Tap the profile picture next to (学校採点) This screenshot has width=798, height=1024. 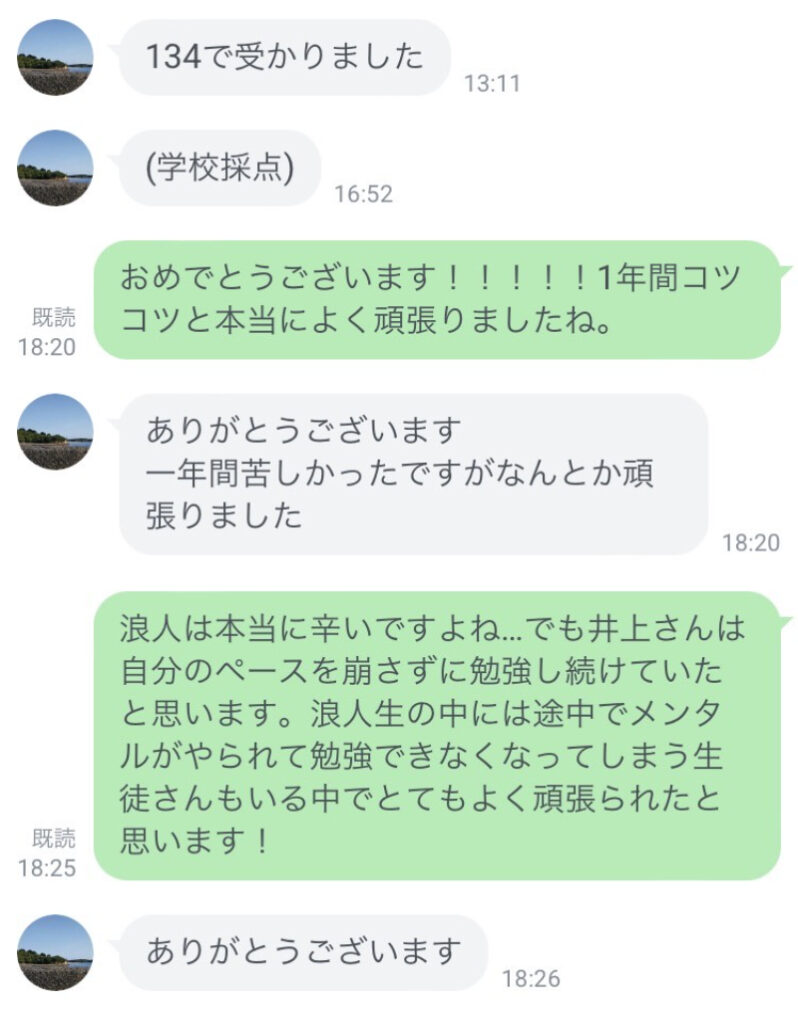coord(55,168)
